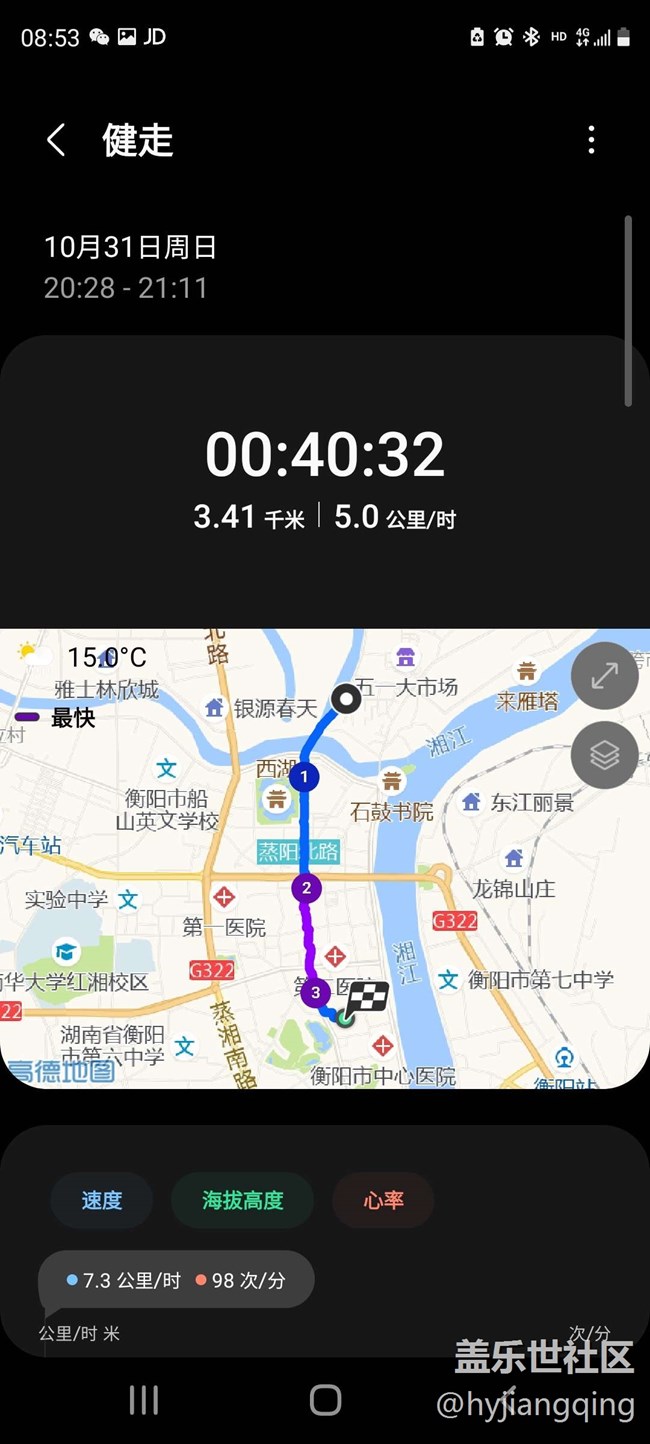The height and width of the screenshot is (1444, 650).
Task: Select the 心率 chart chip
Action: (383, 1200)
